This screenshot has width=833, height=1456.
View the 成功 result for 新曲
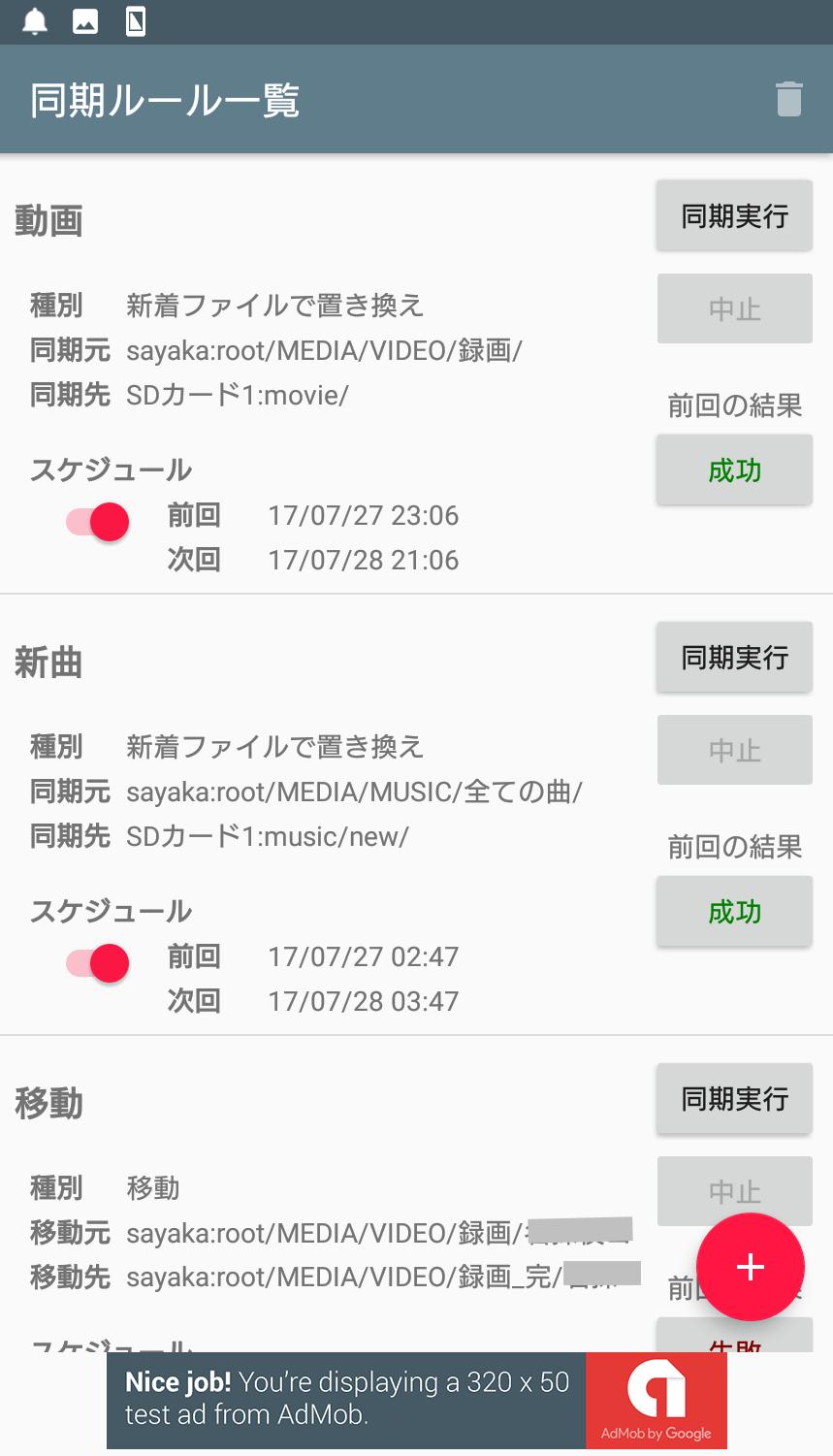tap(734, 912)
